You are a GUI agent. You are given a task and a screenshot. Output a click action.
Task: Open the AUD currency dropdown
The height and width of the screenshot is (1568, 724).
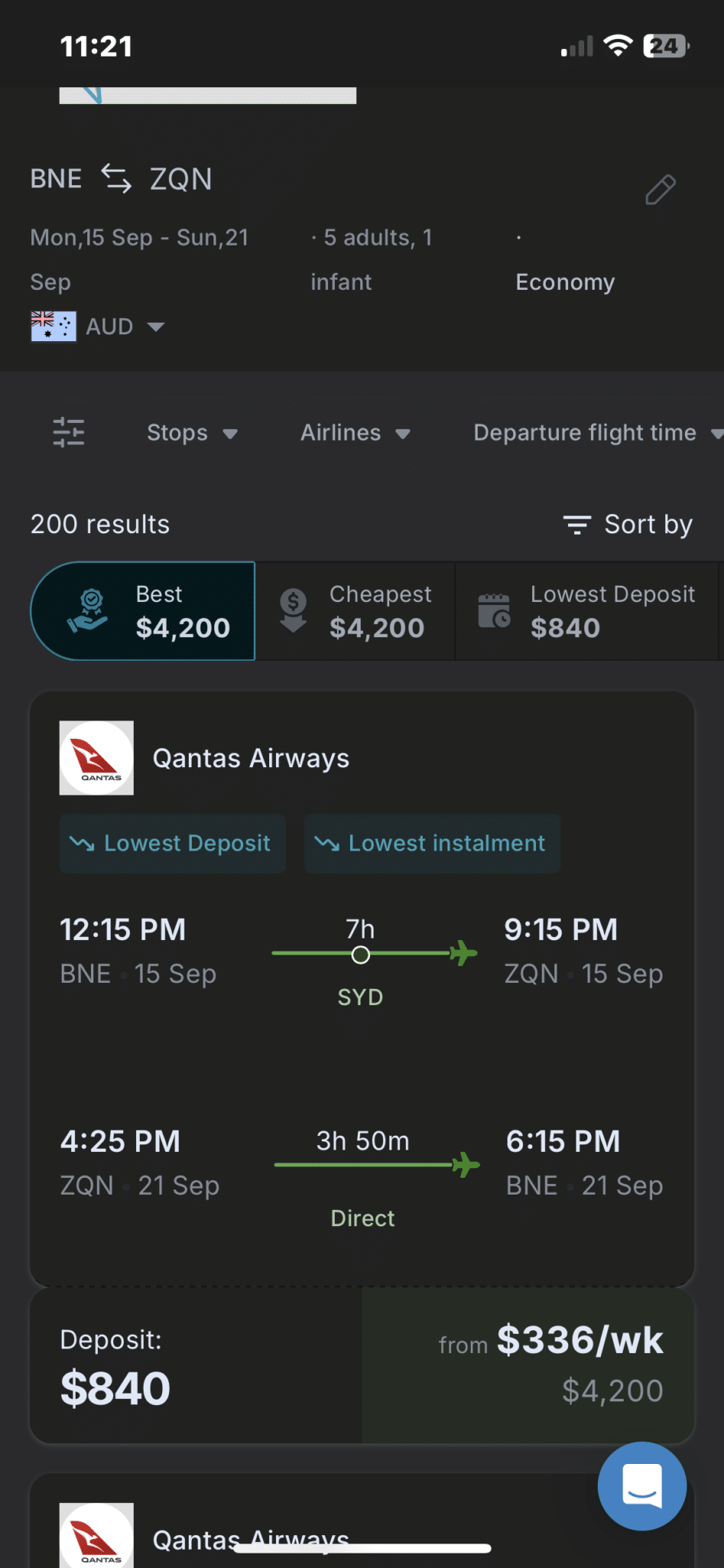(x=98, y=327)
